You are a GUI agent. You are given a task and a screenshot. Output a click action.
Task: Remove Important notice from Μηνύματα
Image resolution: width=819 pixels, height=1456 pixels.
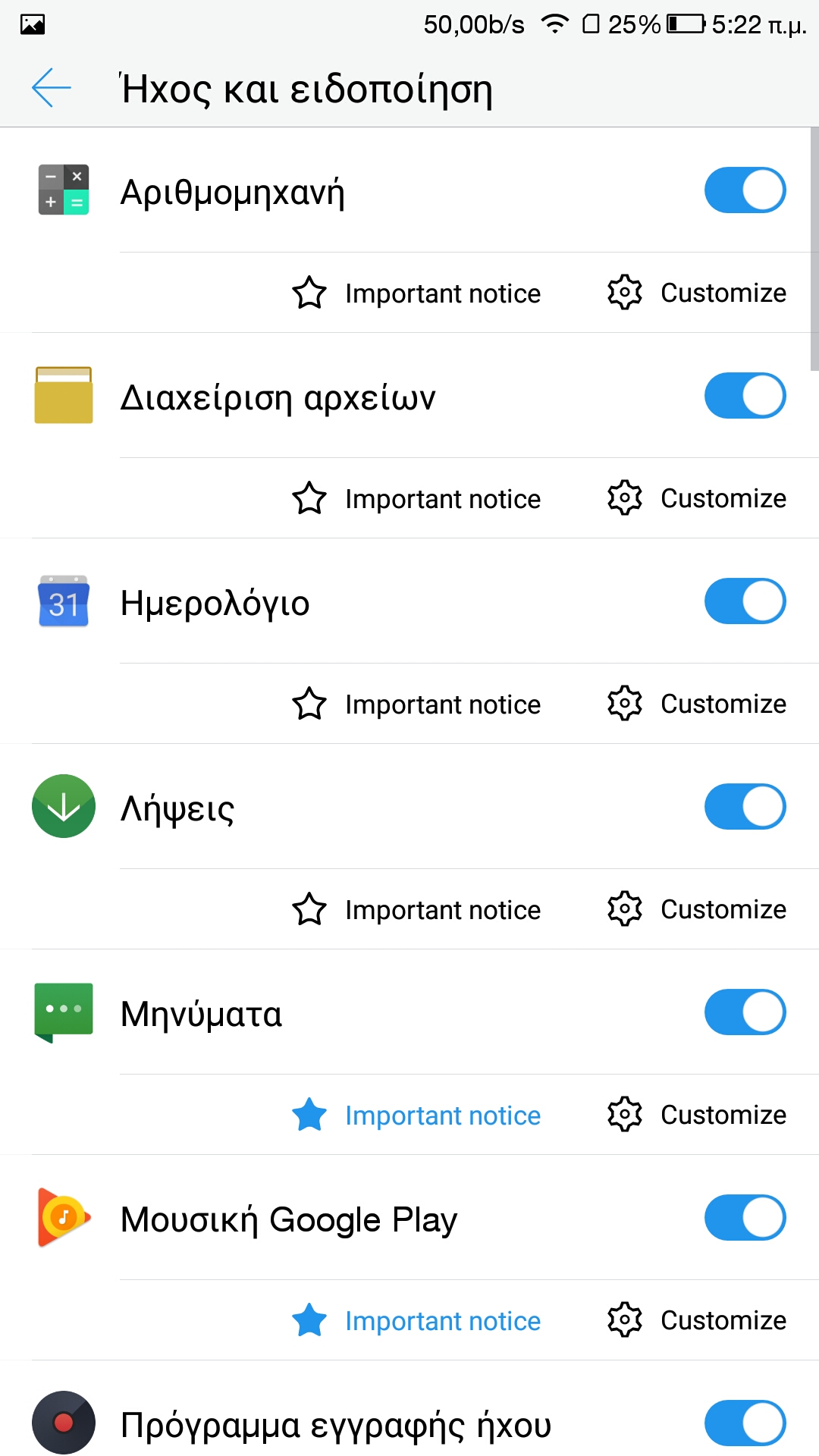click(x=416, y=1116)
